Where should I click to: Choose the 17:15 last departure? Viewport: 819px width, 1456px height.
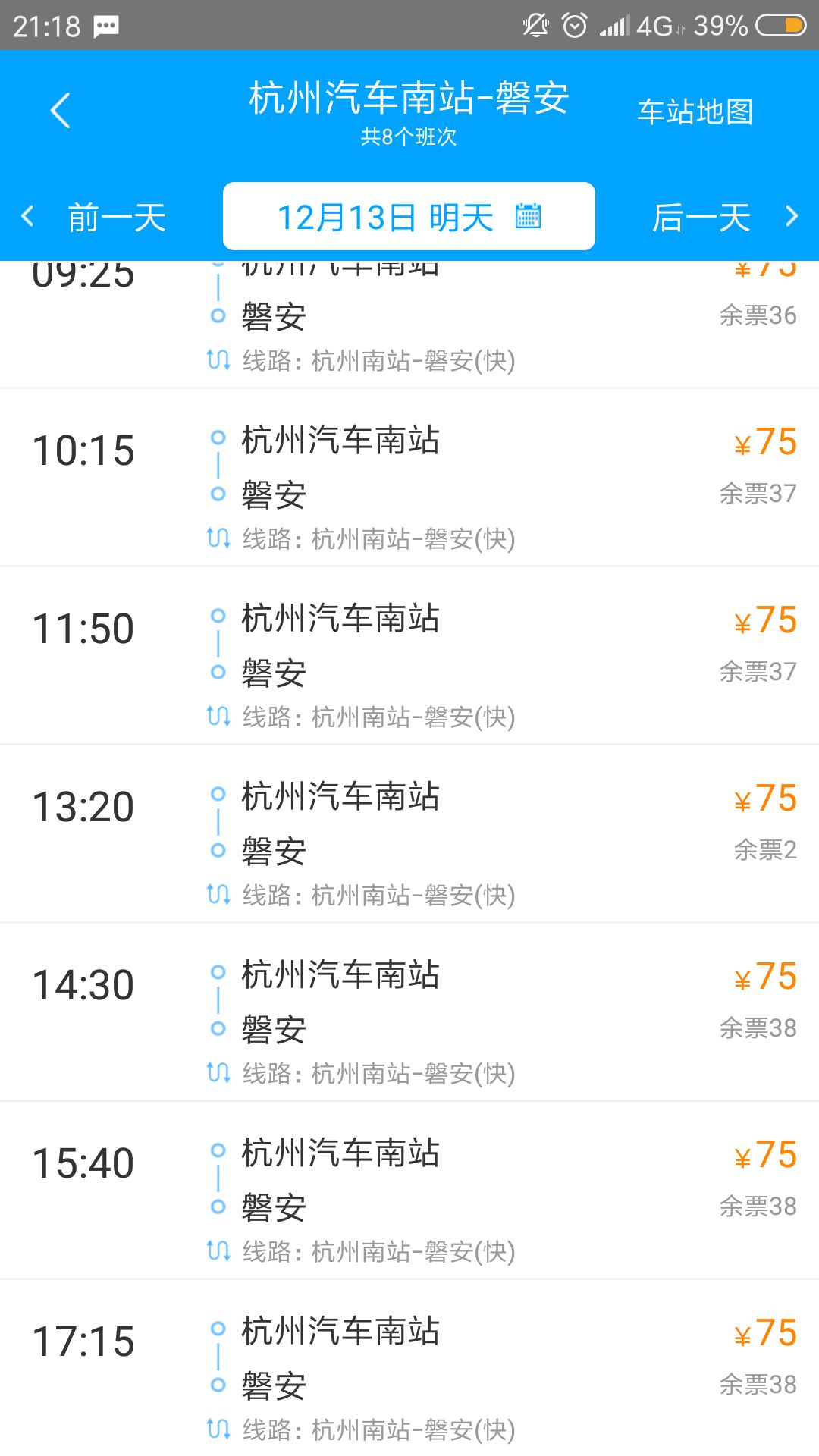[x=409, y=1368]
